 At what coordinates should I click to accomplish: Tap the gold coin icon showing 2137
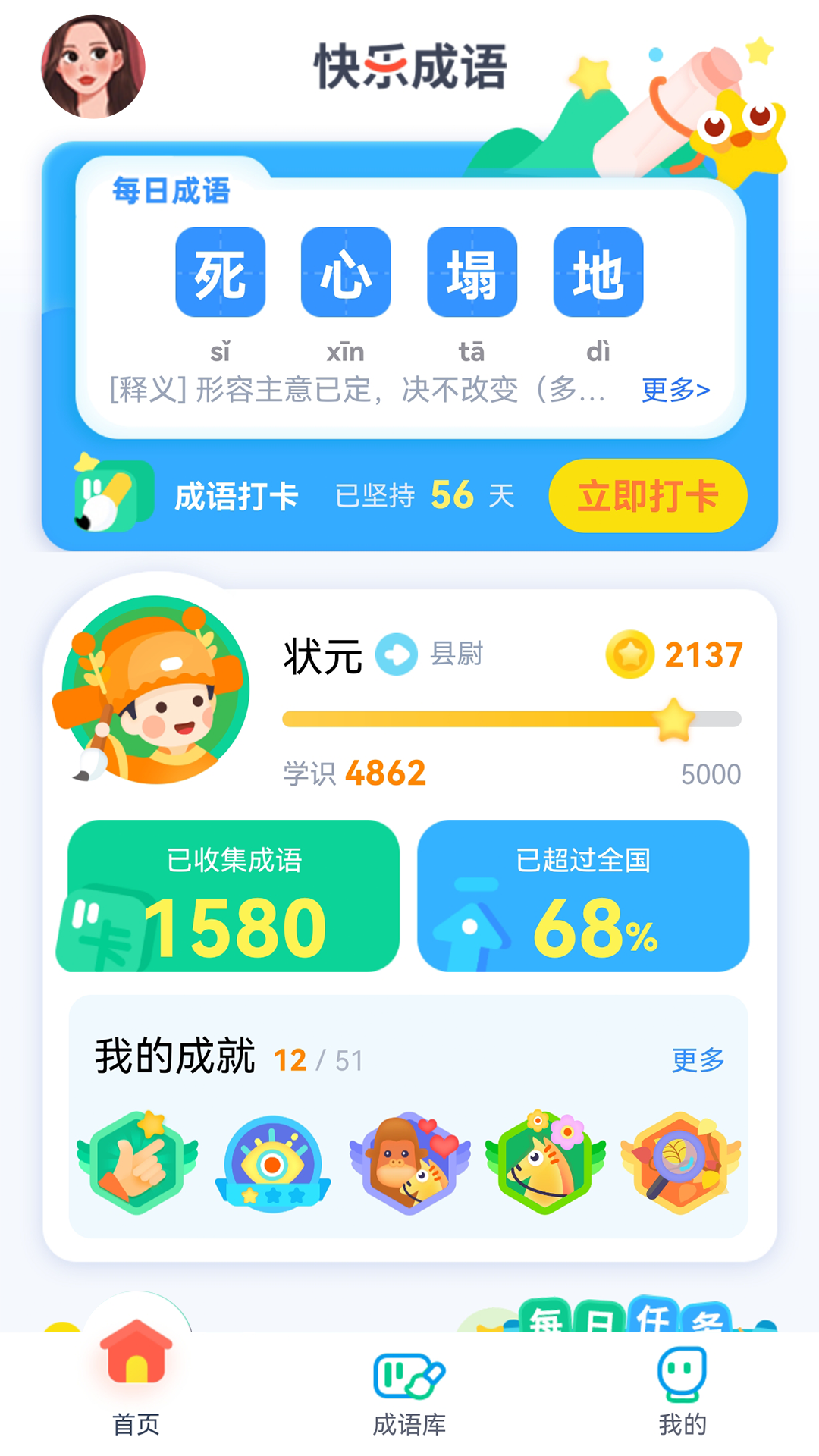[x=630, y=654]
